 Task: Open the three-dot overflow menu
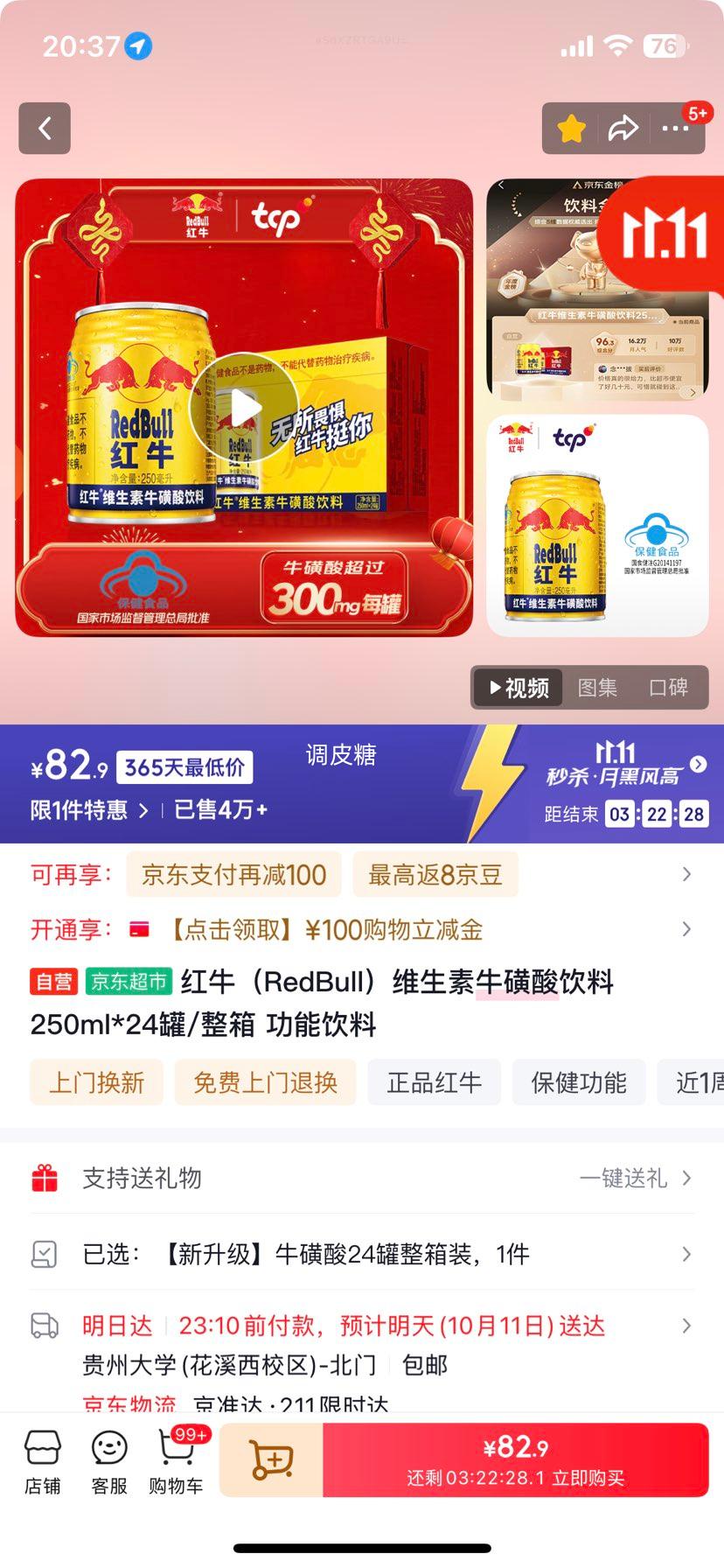point(675,129)
